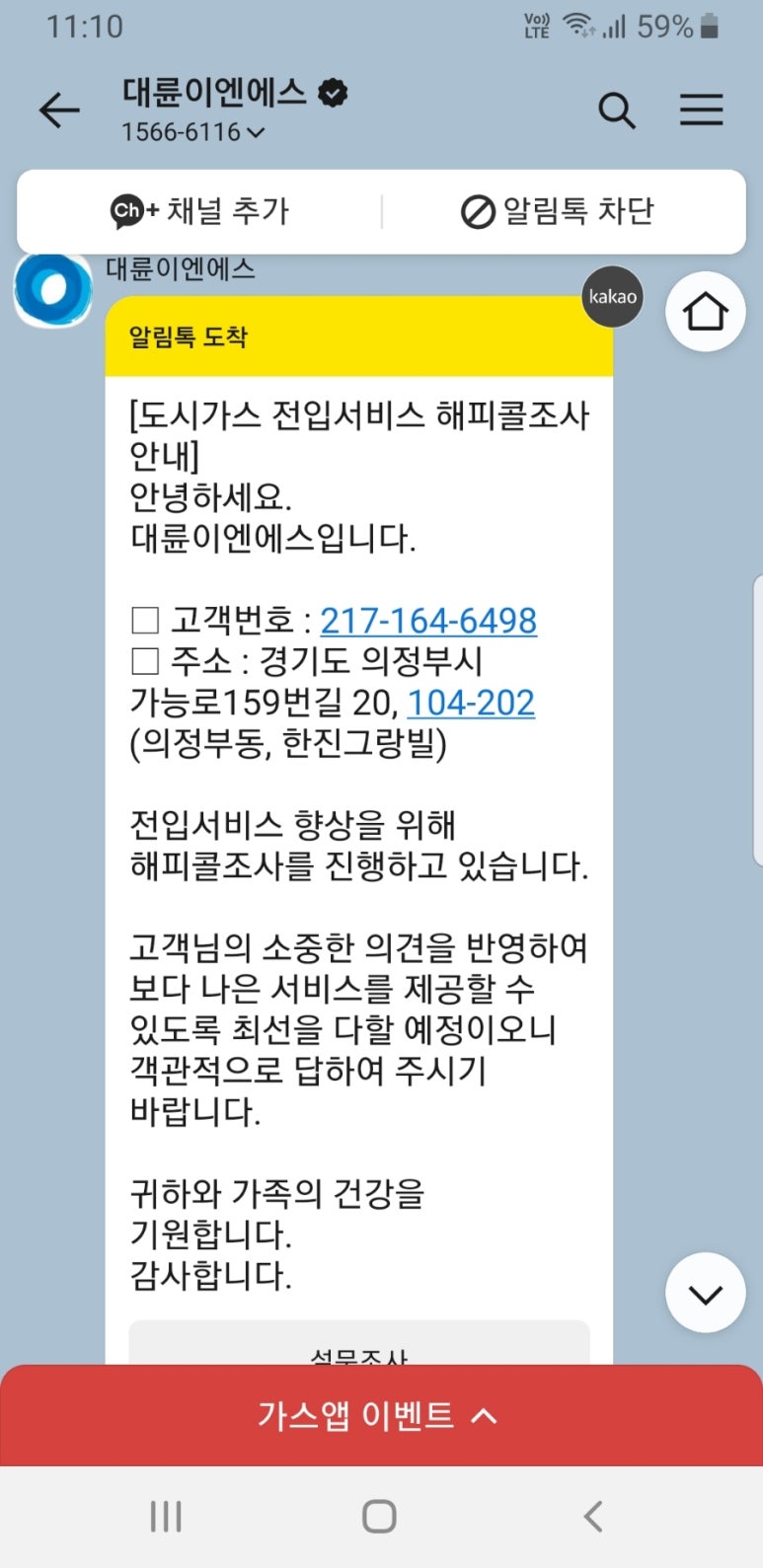Search within this chat
Screen dimensions: 763x1568
click(x=617, y=111)
